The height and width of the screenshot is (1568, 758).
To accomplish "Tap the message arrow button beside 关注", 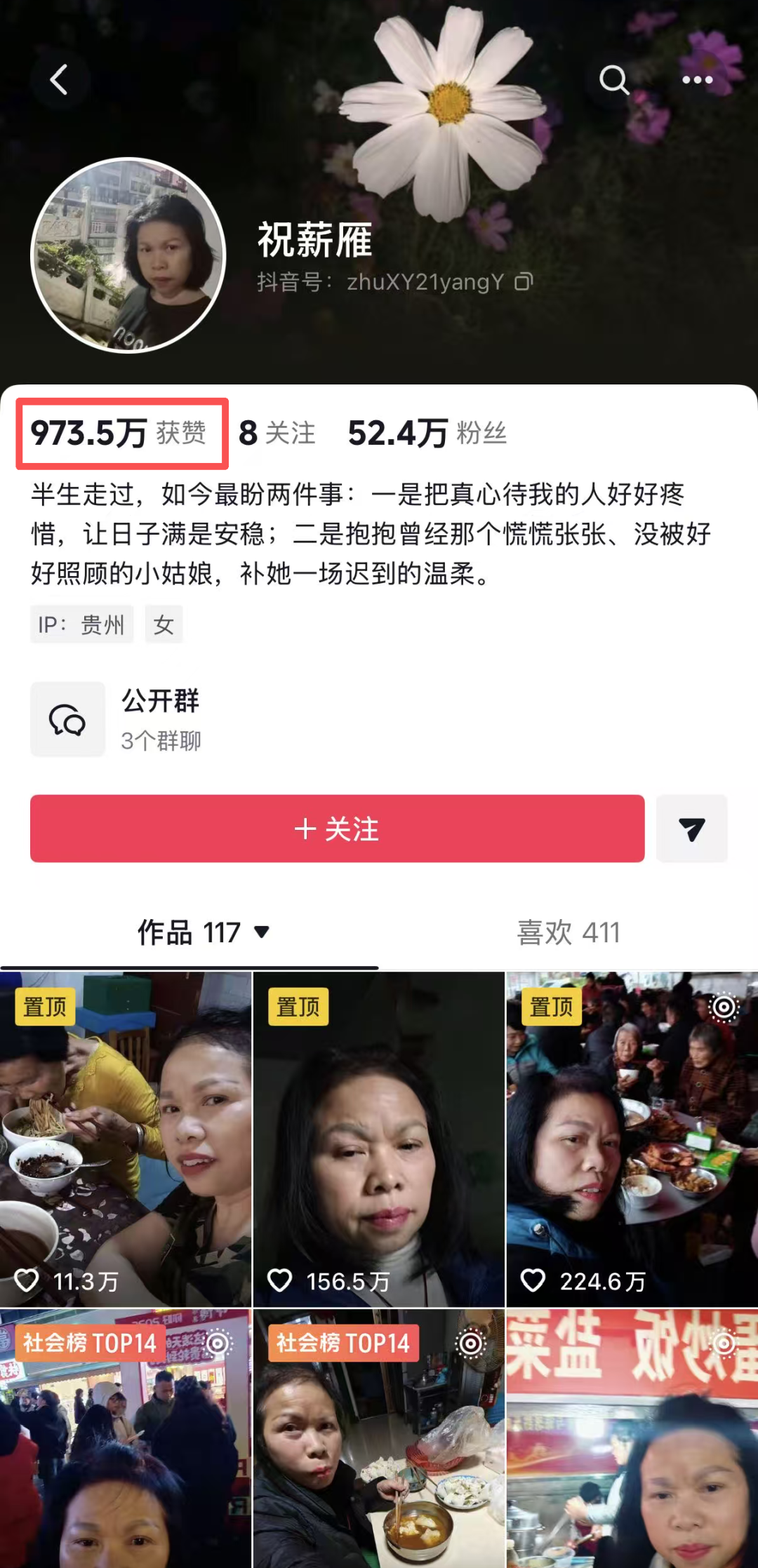I will 691,829.
